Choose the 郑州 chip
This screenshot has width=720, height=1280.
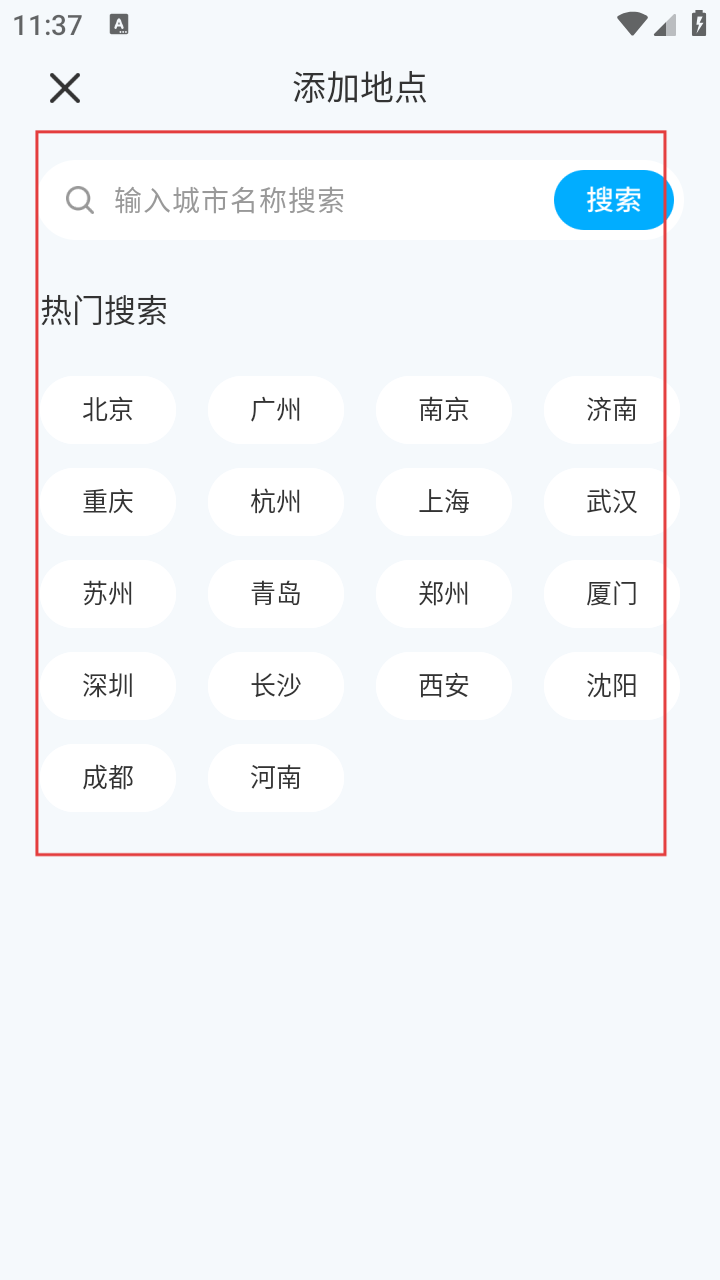(444, 594)
